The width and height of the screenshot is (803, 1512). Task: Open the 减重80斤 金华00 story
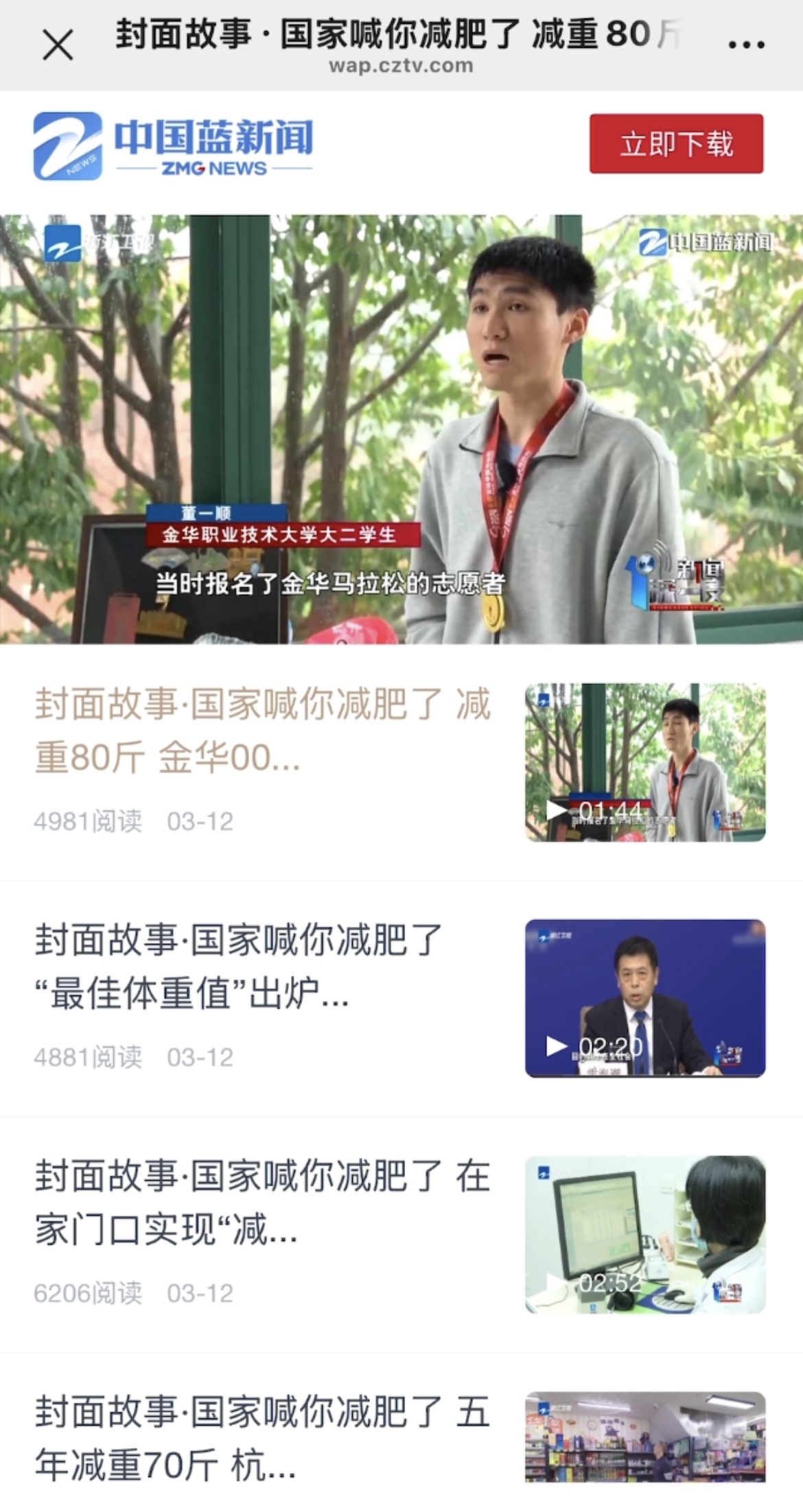tap(263, 731)
